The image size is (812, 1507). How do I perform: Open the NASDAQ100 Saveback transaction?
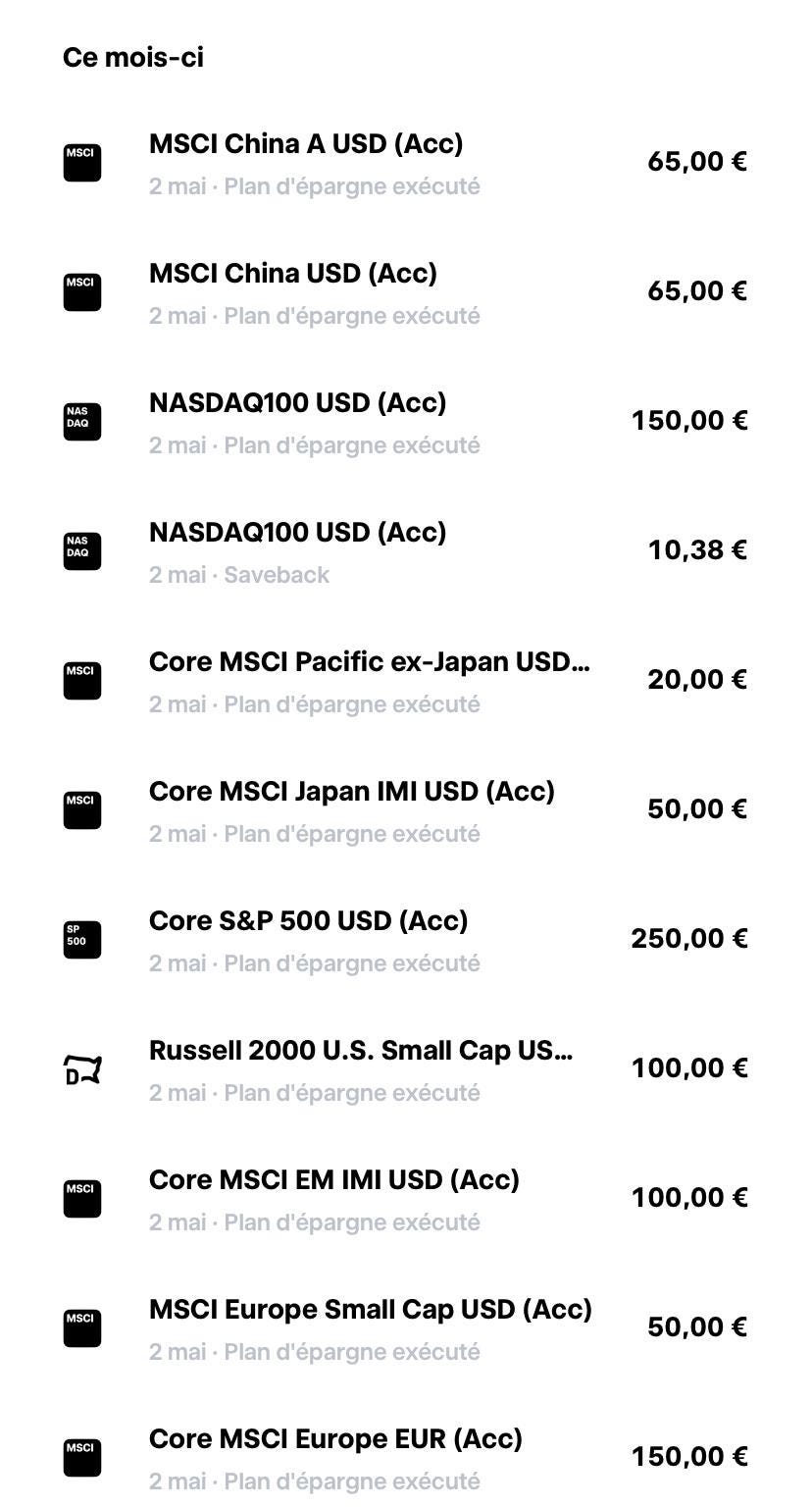pyautogui.click(x=406, y=551)
